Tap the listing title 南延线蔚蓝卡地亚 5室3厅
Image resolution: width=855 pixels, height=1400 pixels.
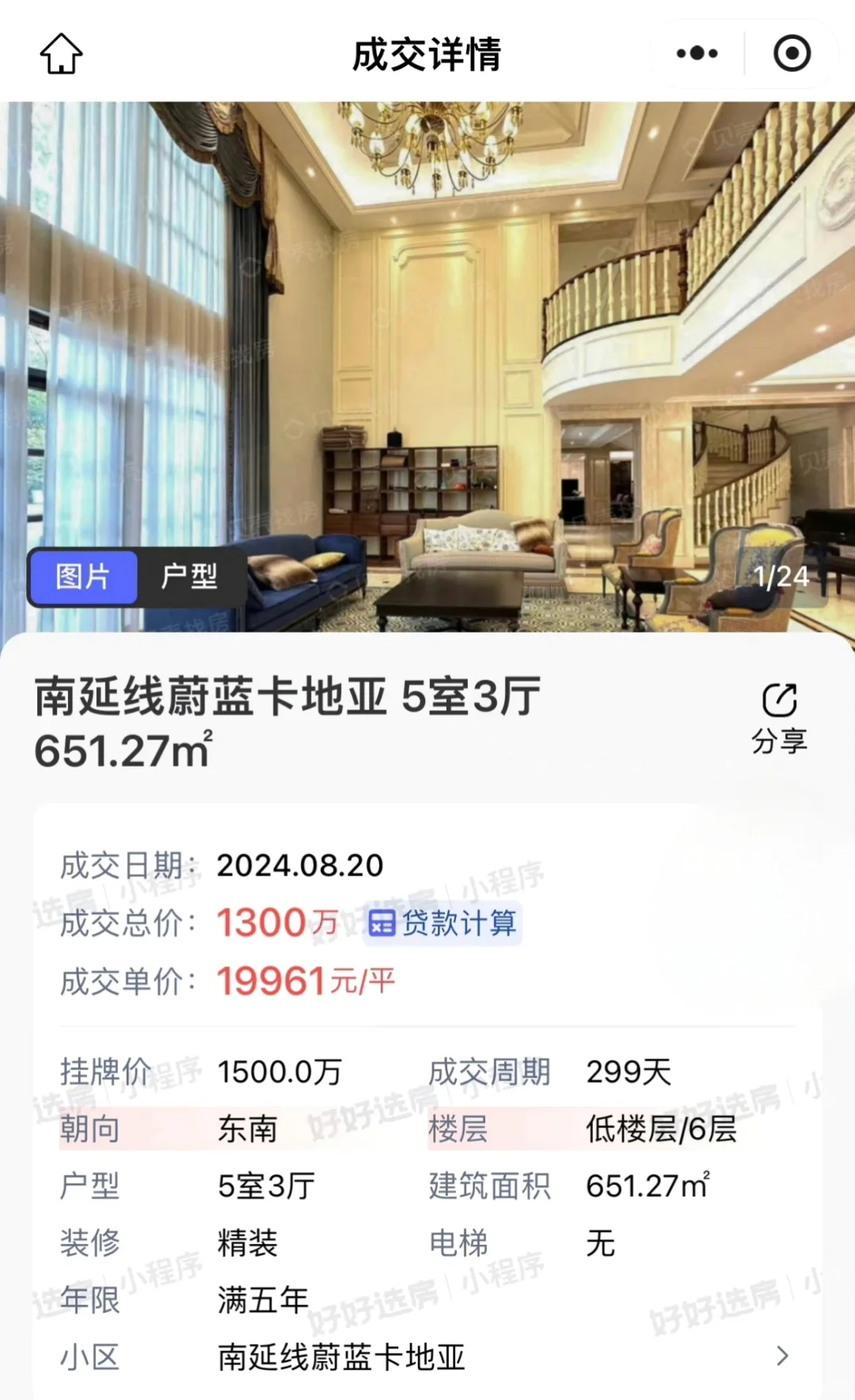285,697
